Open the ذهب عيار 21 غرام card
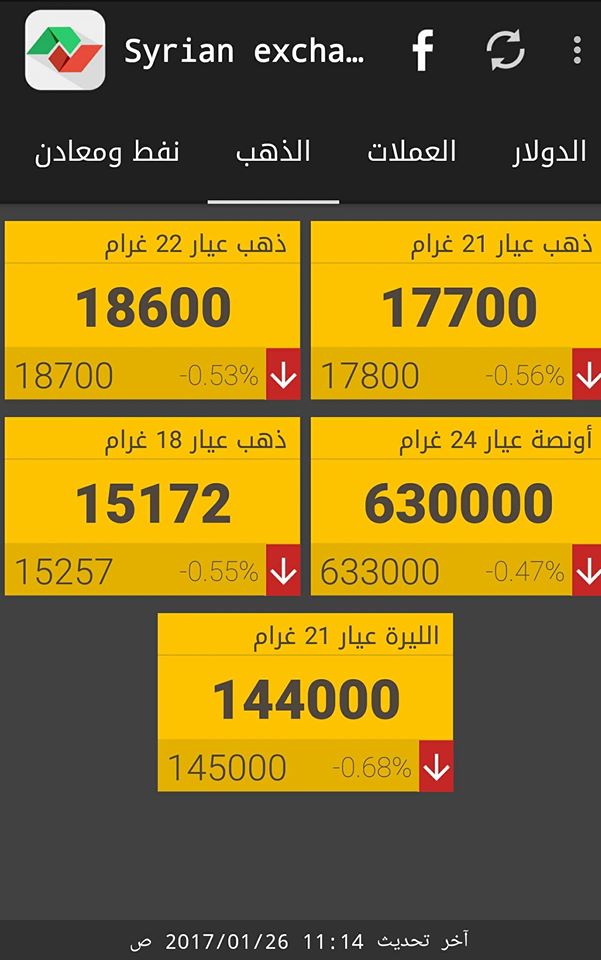 (x=456, y=310)
